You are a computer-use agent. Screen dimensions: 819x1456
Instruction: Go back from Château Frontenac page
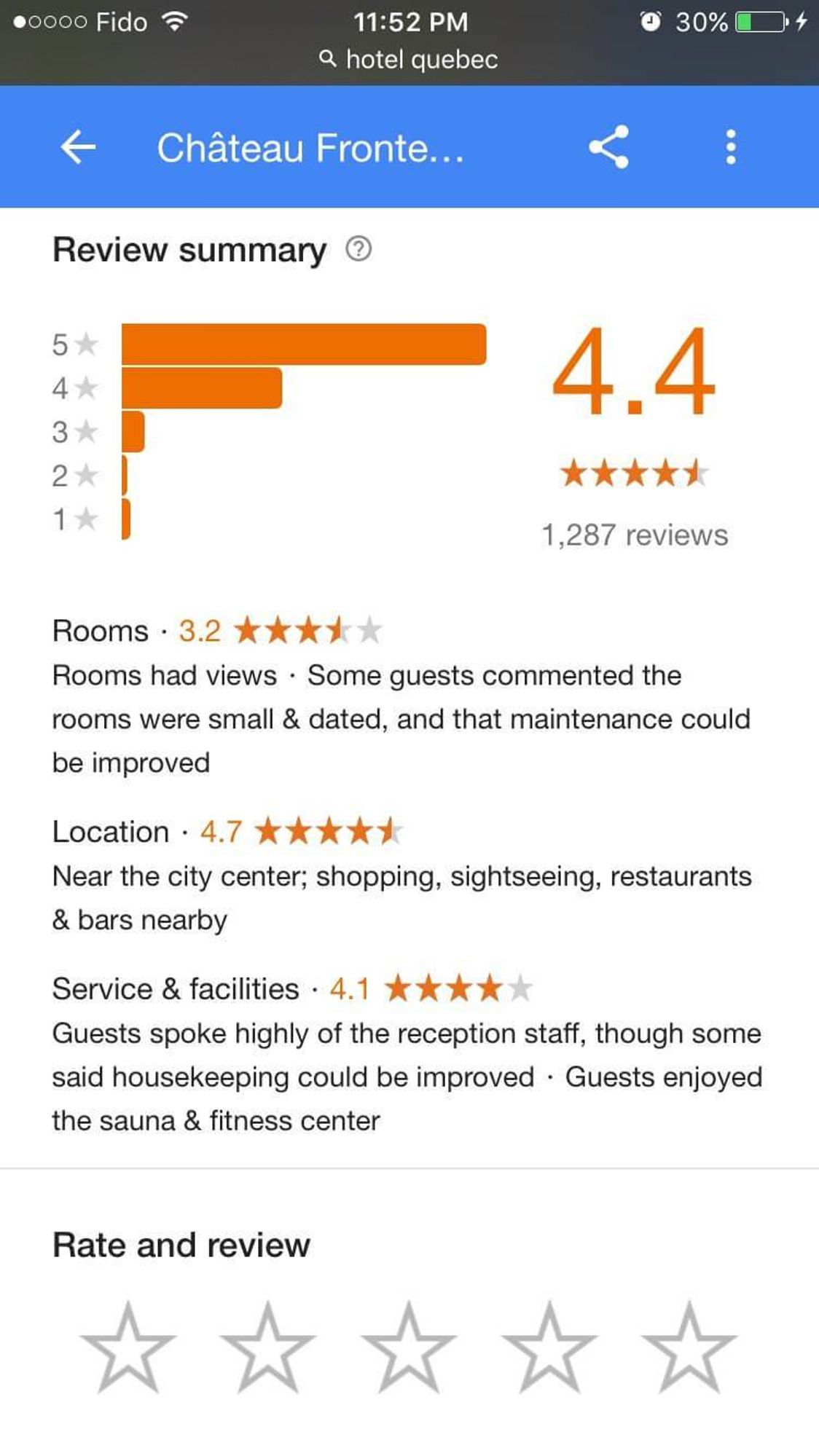click(78, 147)
